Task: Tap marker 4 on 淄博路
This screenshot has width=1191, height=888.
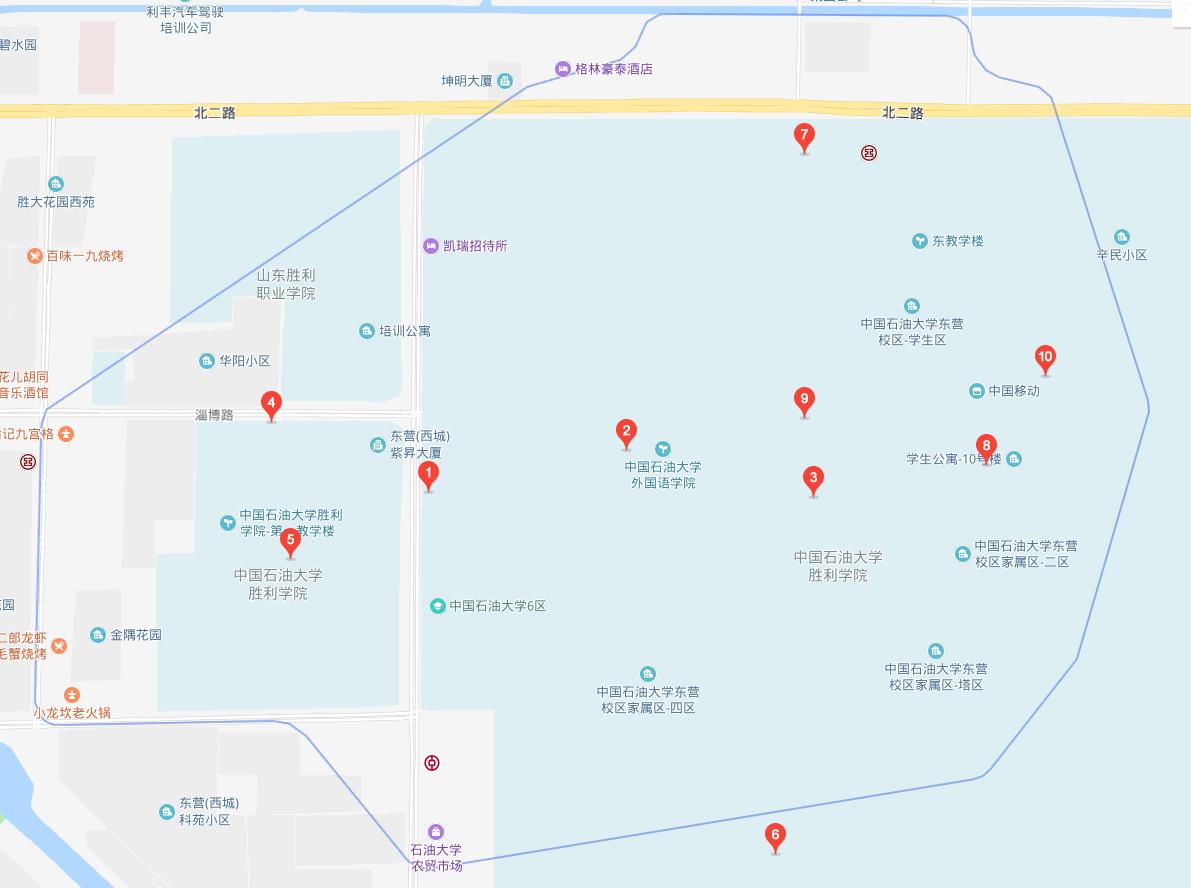Action: pos(270,404)
